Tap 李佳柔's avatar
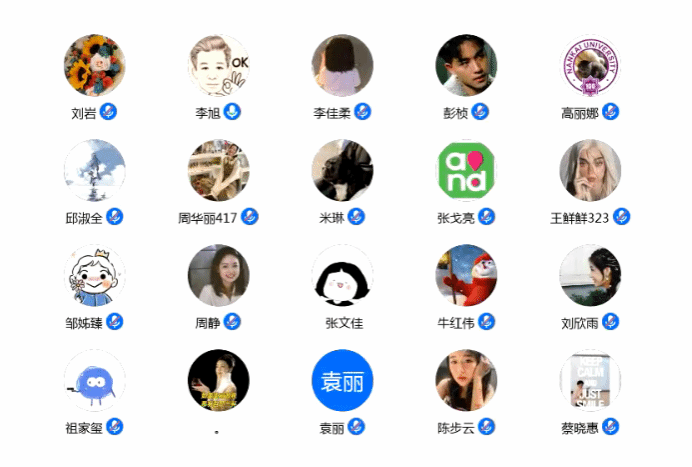This screenshot has height=467, width=692. click(x=342, y=66)
